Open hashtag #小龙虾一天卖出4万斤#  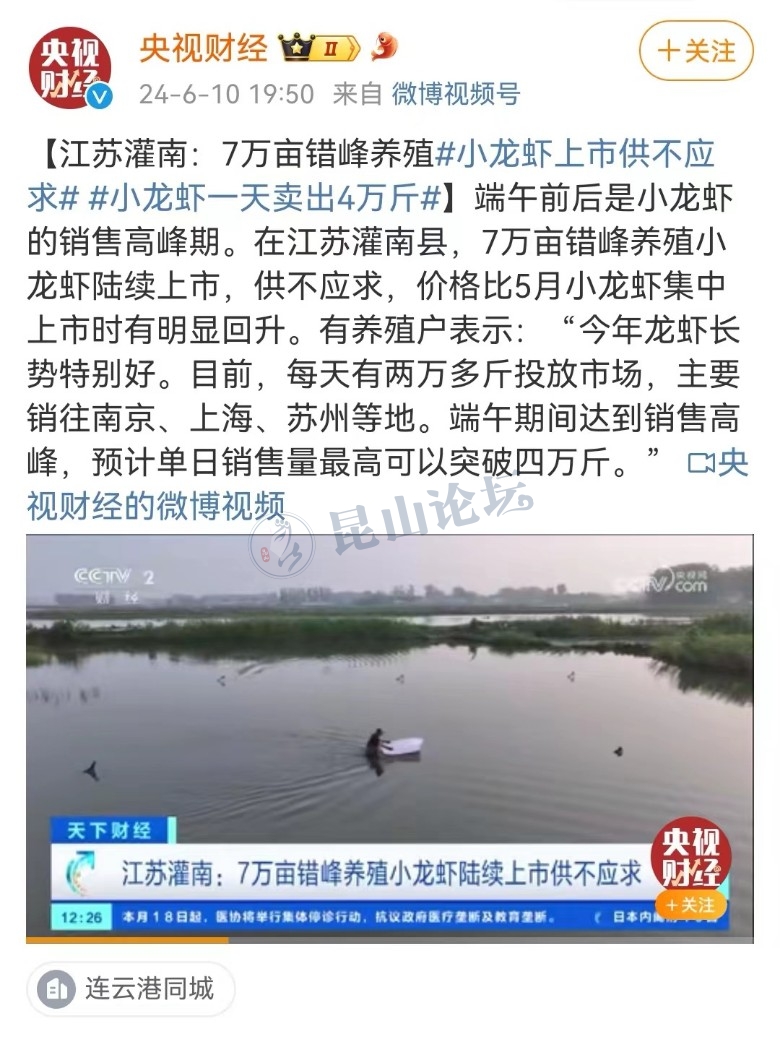[264, 198]
